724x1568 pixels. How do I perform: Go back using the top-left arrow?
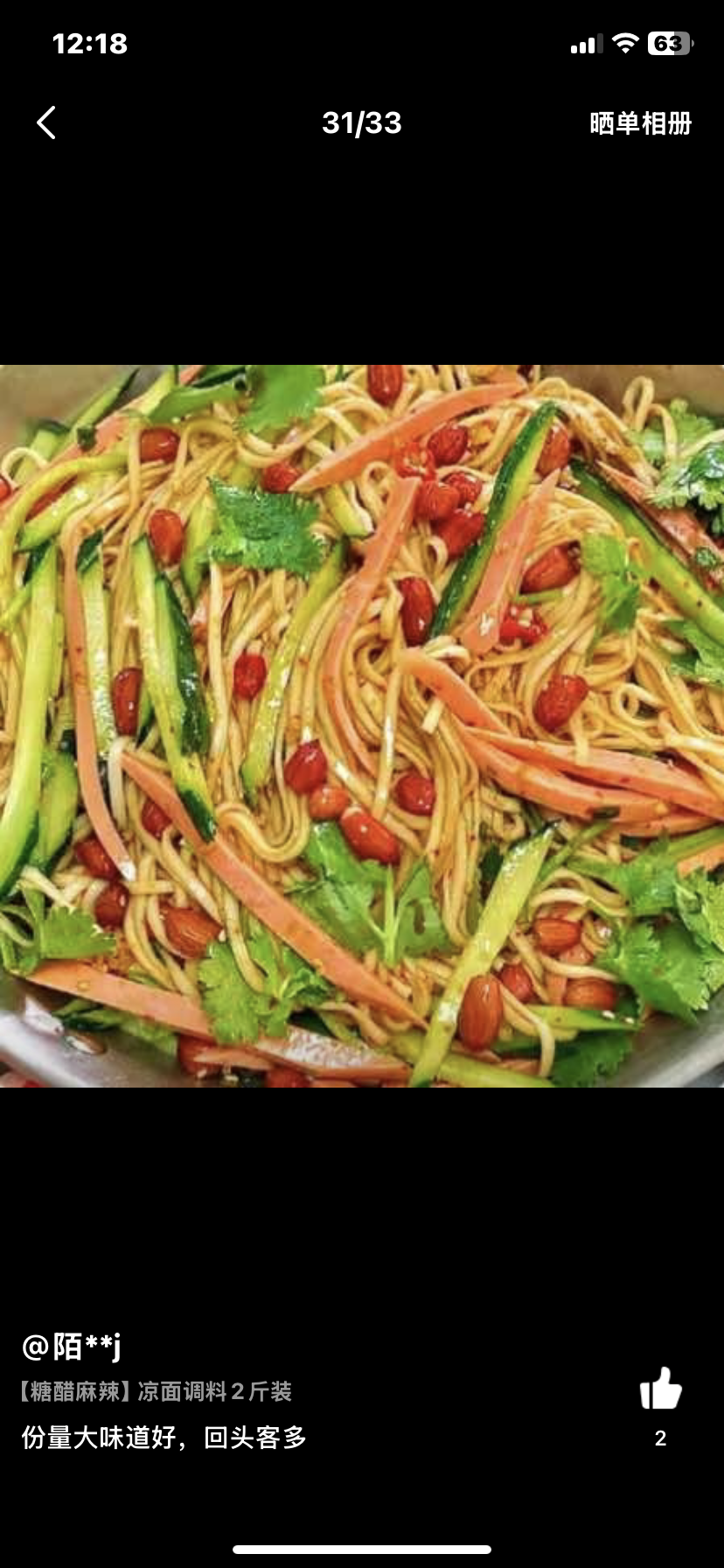(x=47, y=123)
